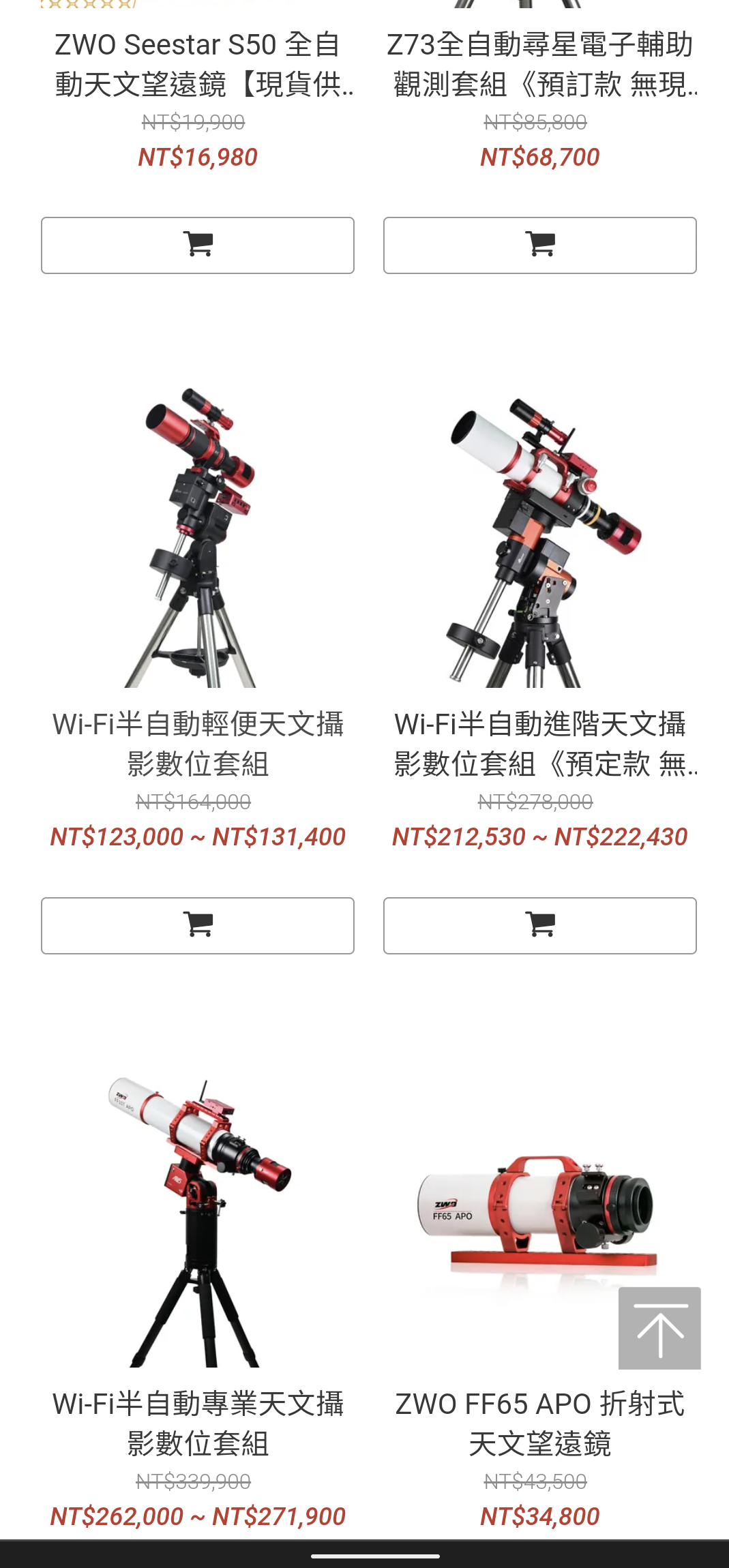Screen dimensions: 729x1568
Task: Open Wi-Fi半自動專業天文攝影數位套組 product image
Action: [198, 1220]
